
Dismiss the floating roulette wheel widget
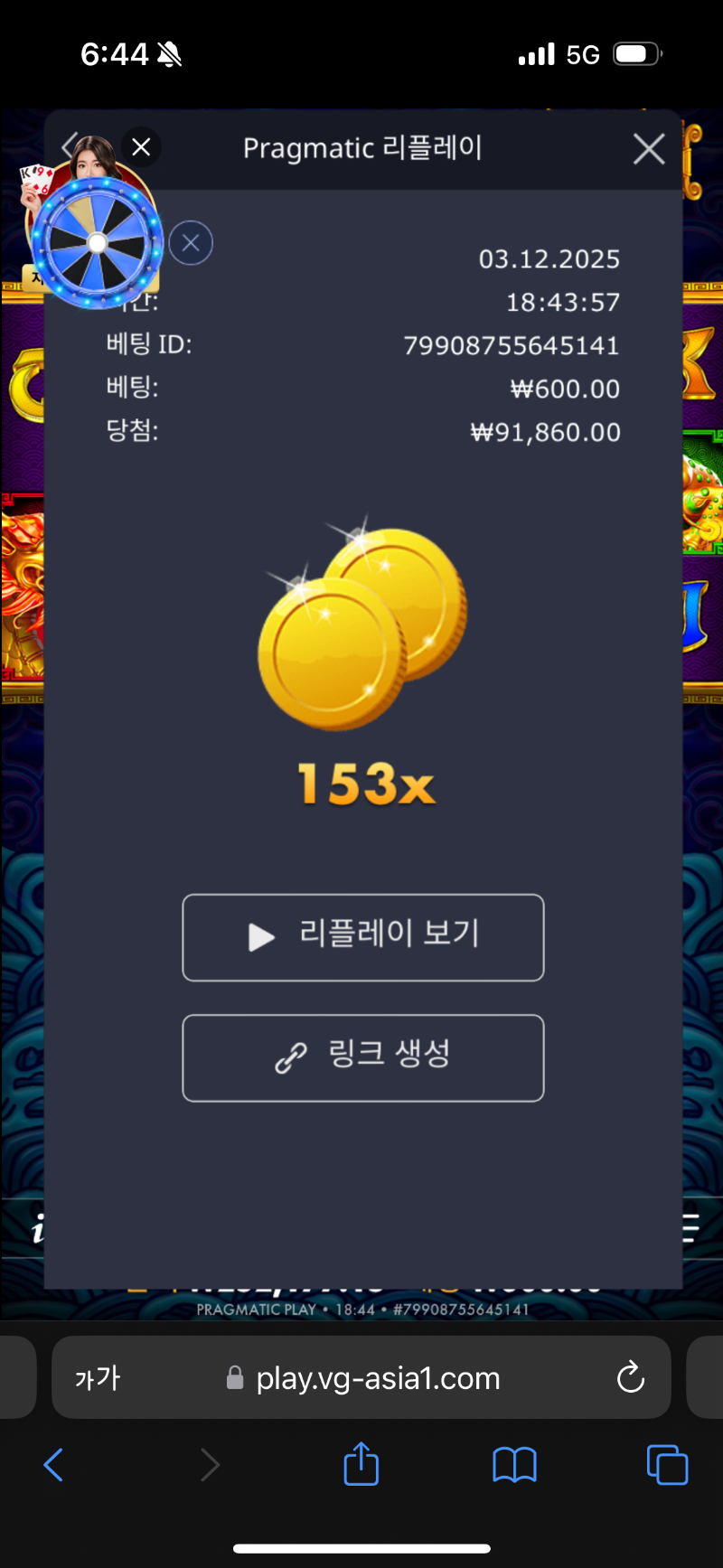(191, 243)
